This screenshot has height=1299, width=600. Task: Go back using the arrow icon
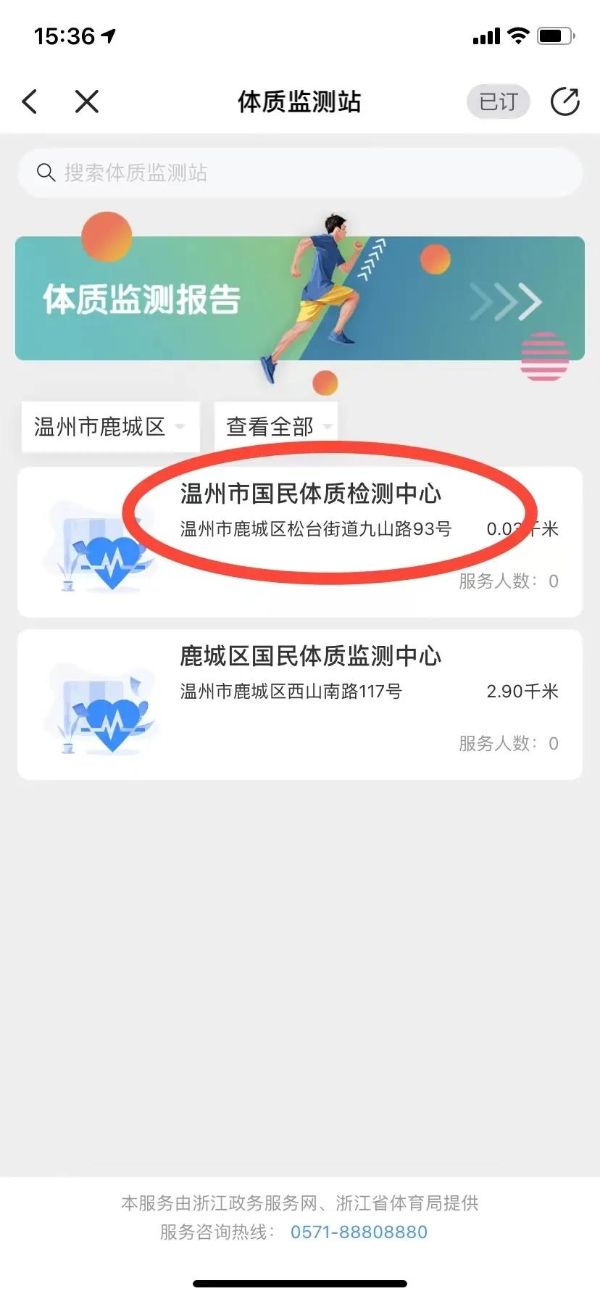pyautogui.click(x=30, y=101)
